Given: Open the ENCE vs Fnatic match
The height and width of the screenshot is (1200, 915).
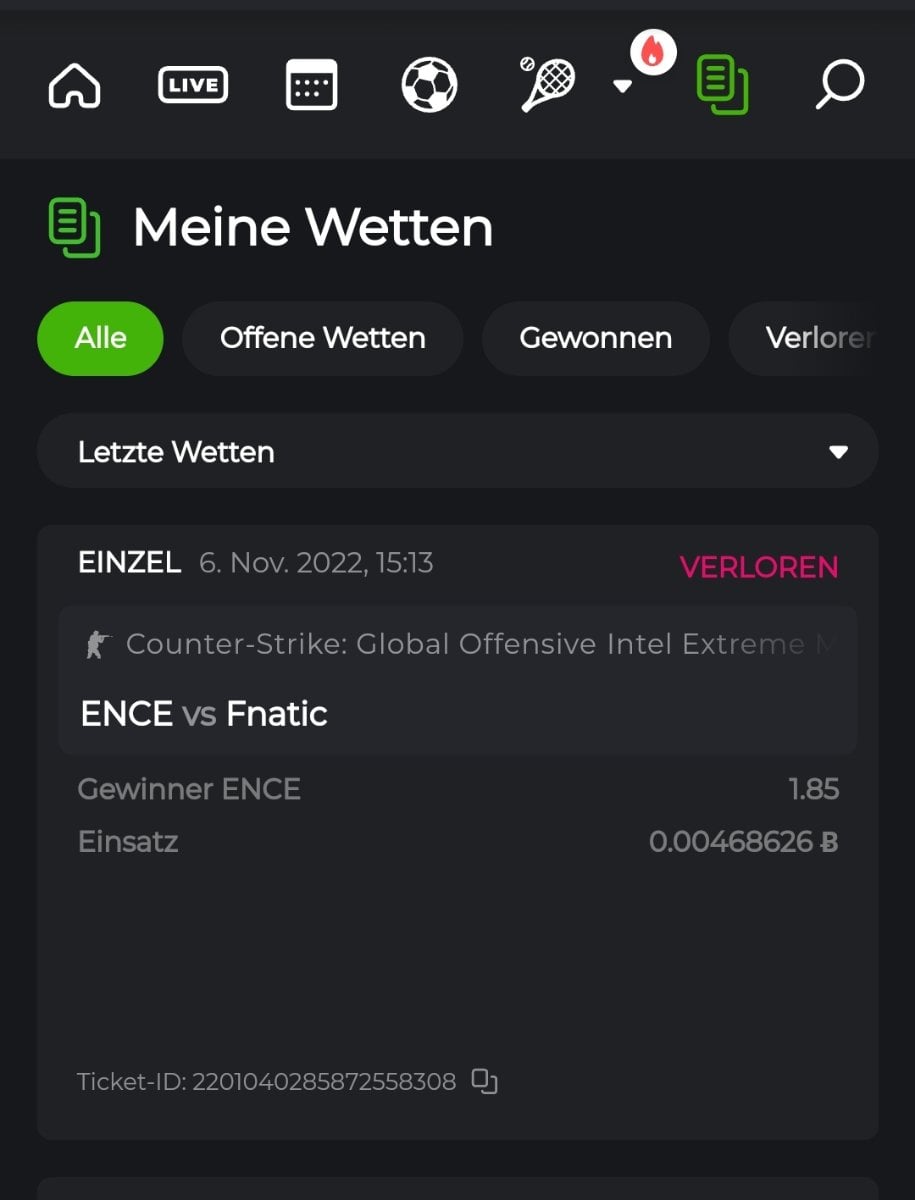Looking at the screenshot, I should point(205,714).
